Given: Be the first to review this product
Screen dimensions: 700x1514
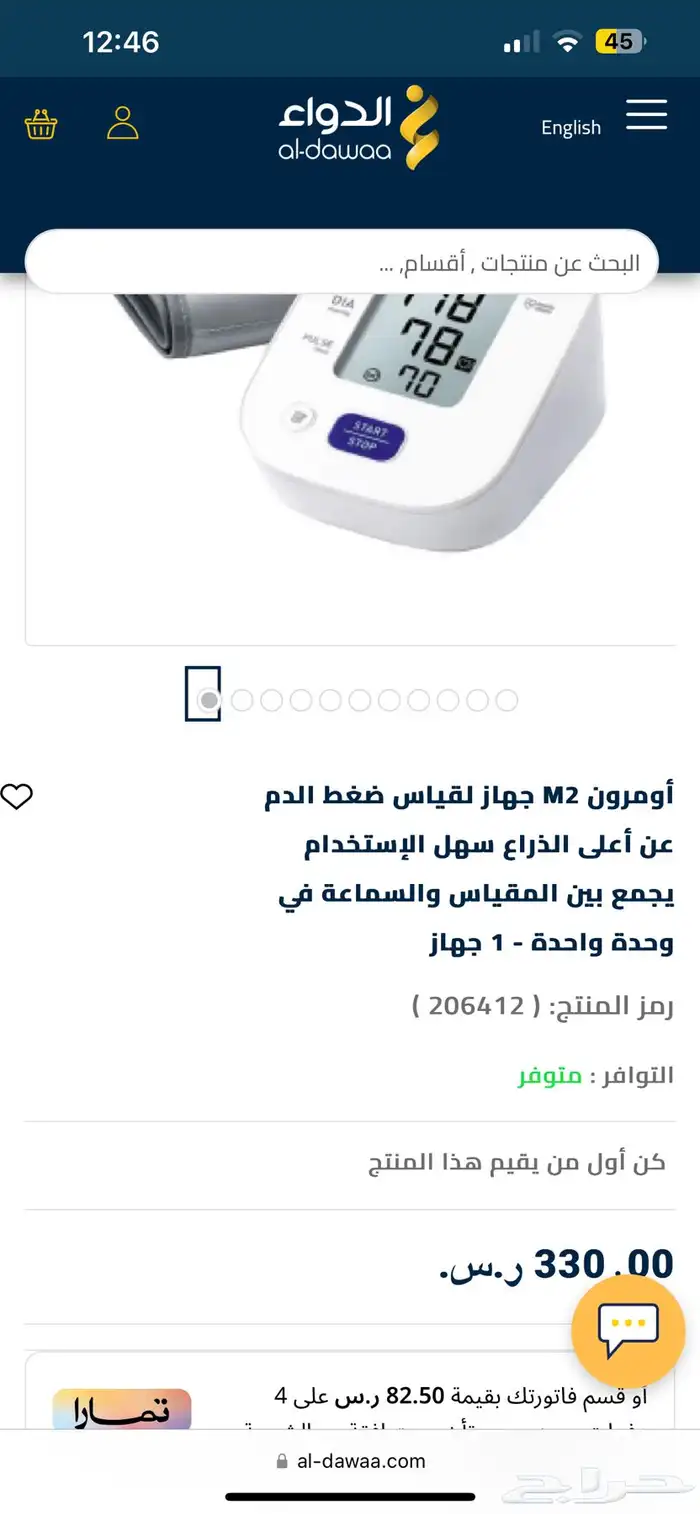Looking at the screenshot, I should click(x=517, y=1163).
